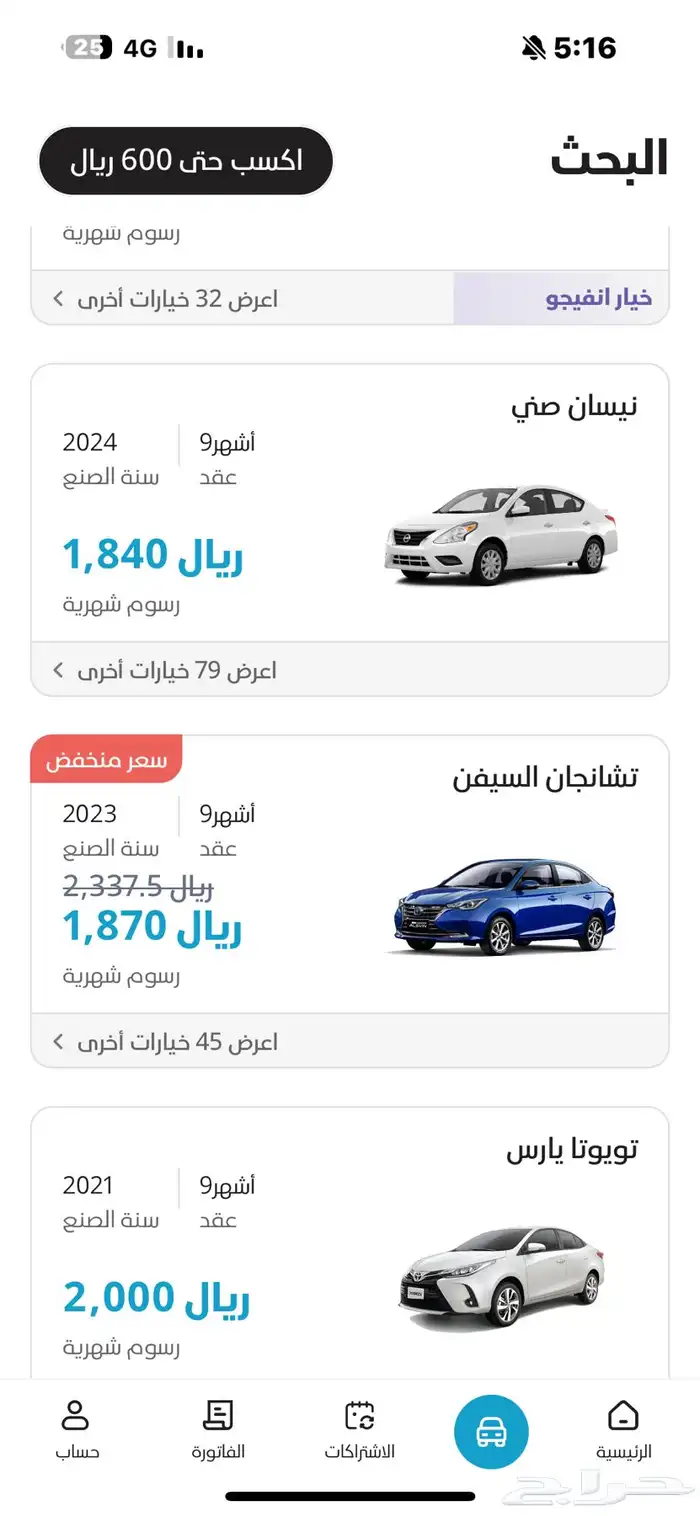The image size is (700, 1516).
Task: Switch to the حساب tab
Action: pos(77,1430)
